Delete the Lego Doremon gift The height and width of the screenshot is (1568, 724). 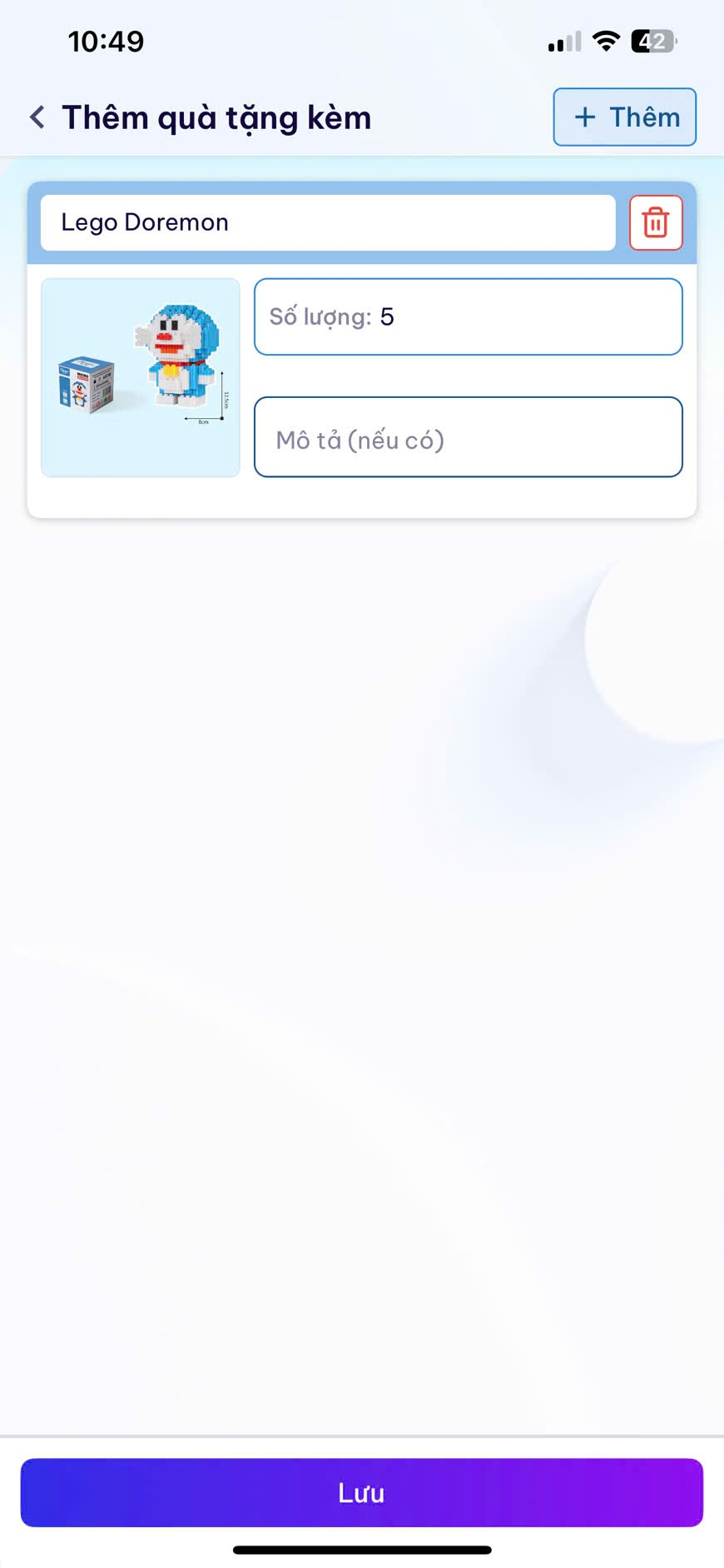pyautogui.click(x=656, y=222)
